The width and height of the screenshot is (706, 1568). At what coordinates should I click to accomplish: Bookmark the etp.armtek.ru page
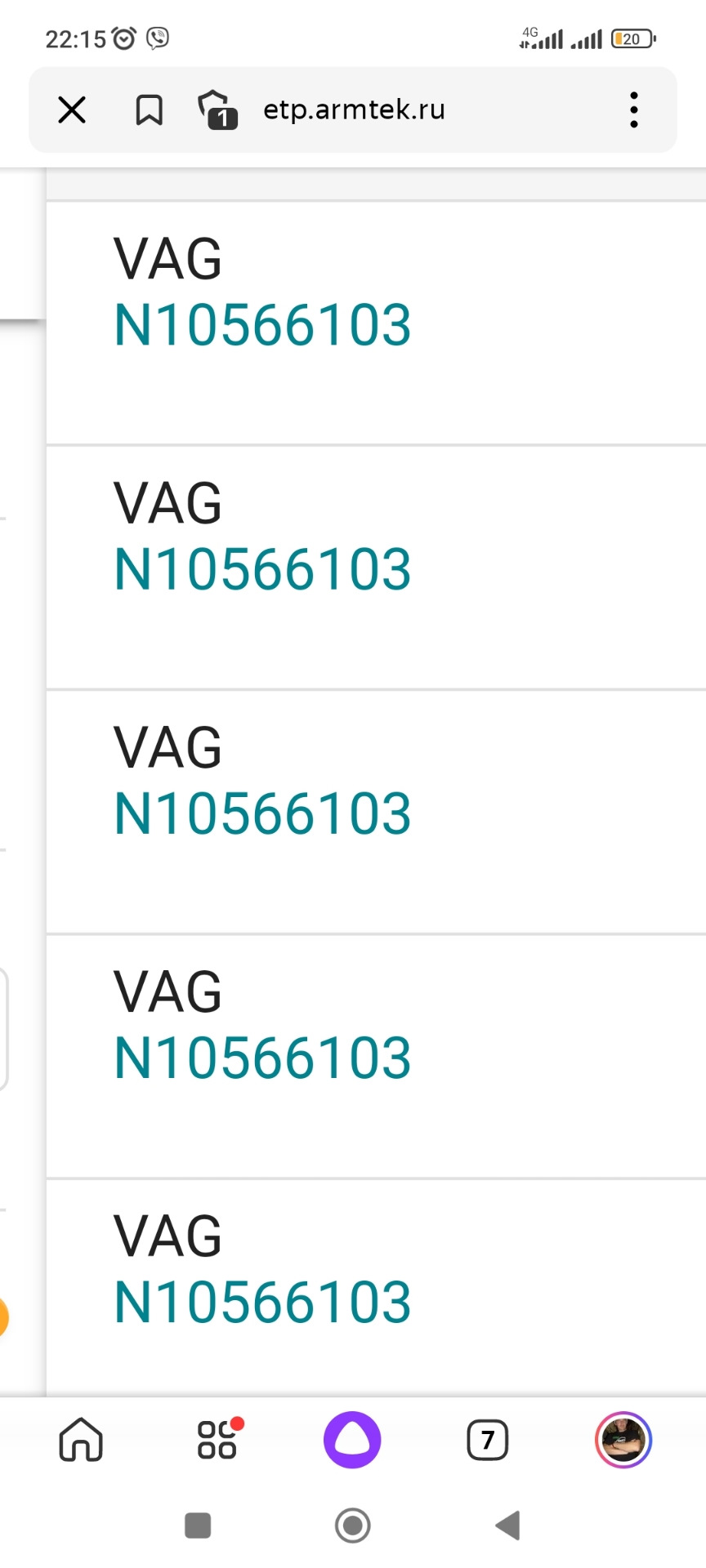click(149, 109)
